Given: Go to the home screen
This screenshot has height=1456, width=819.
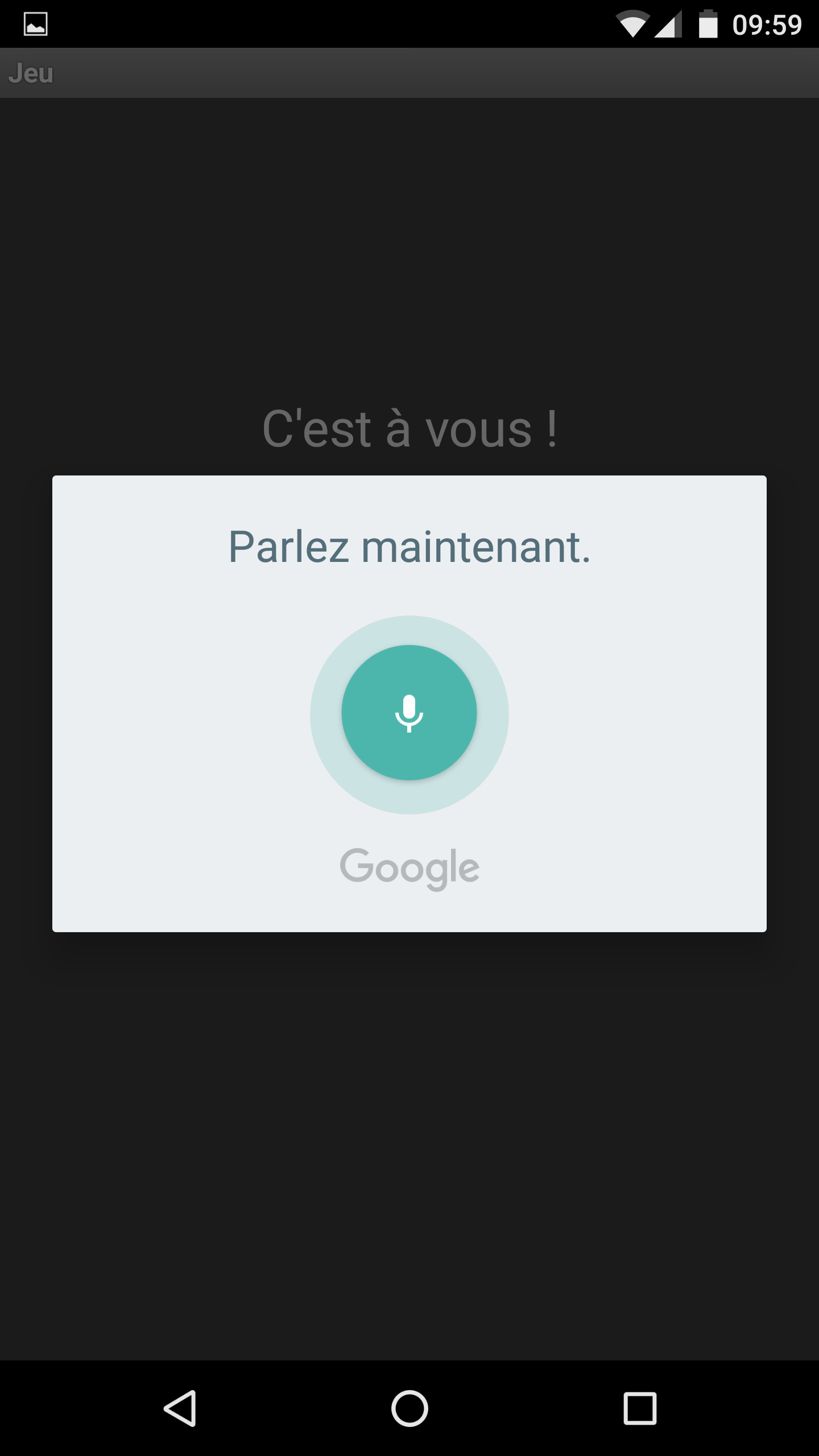Looking at the screenshot, I should 409,1408.
